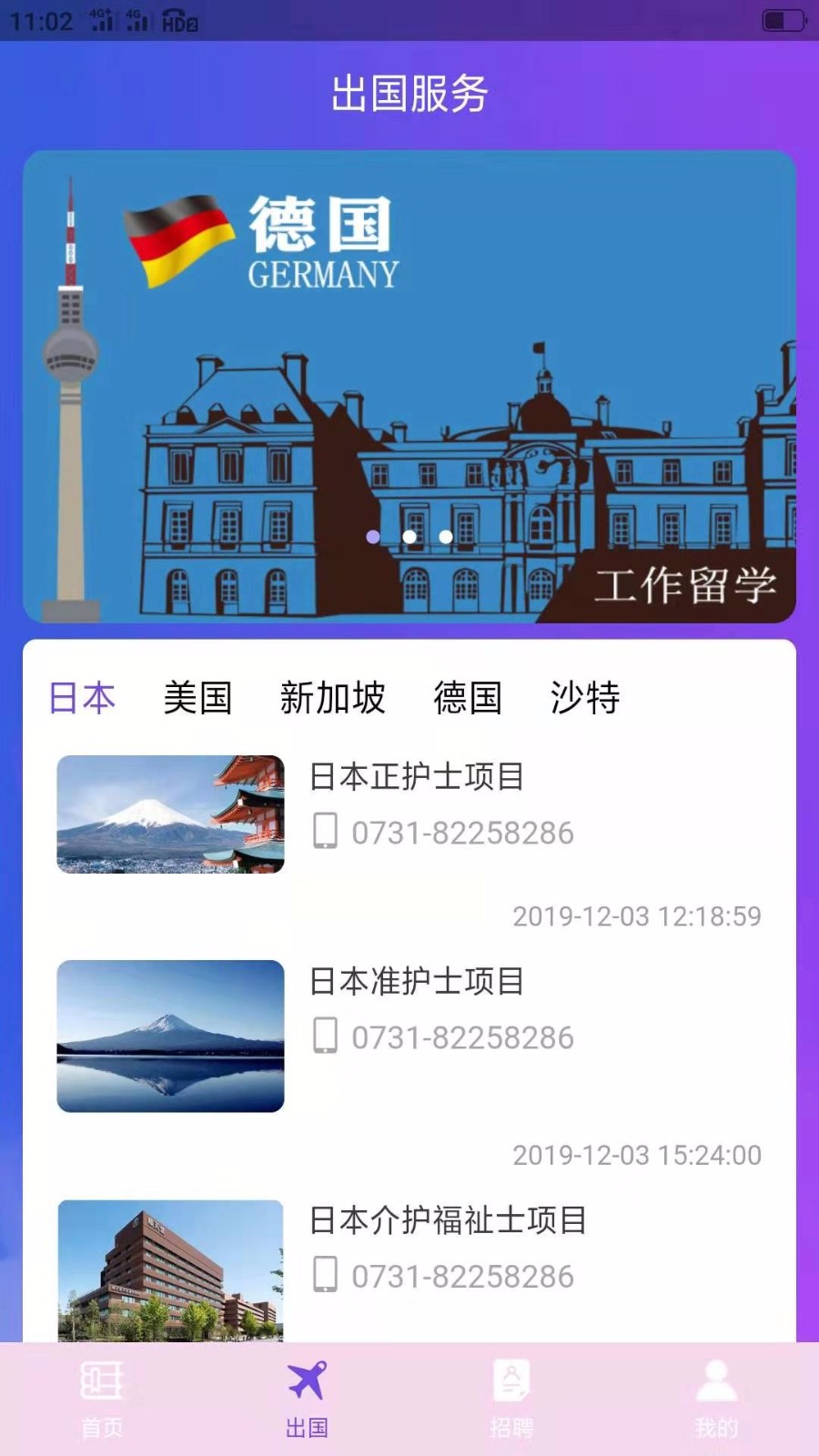Select the third carousel dot
This screenshot has width=819, height=1456.
click(445, 537)
